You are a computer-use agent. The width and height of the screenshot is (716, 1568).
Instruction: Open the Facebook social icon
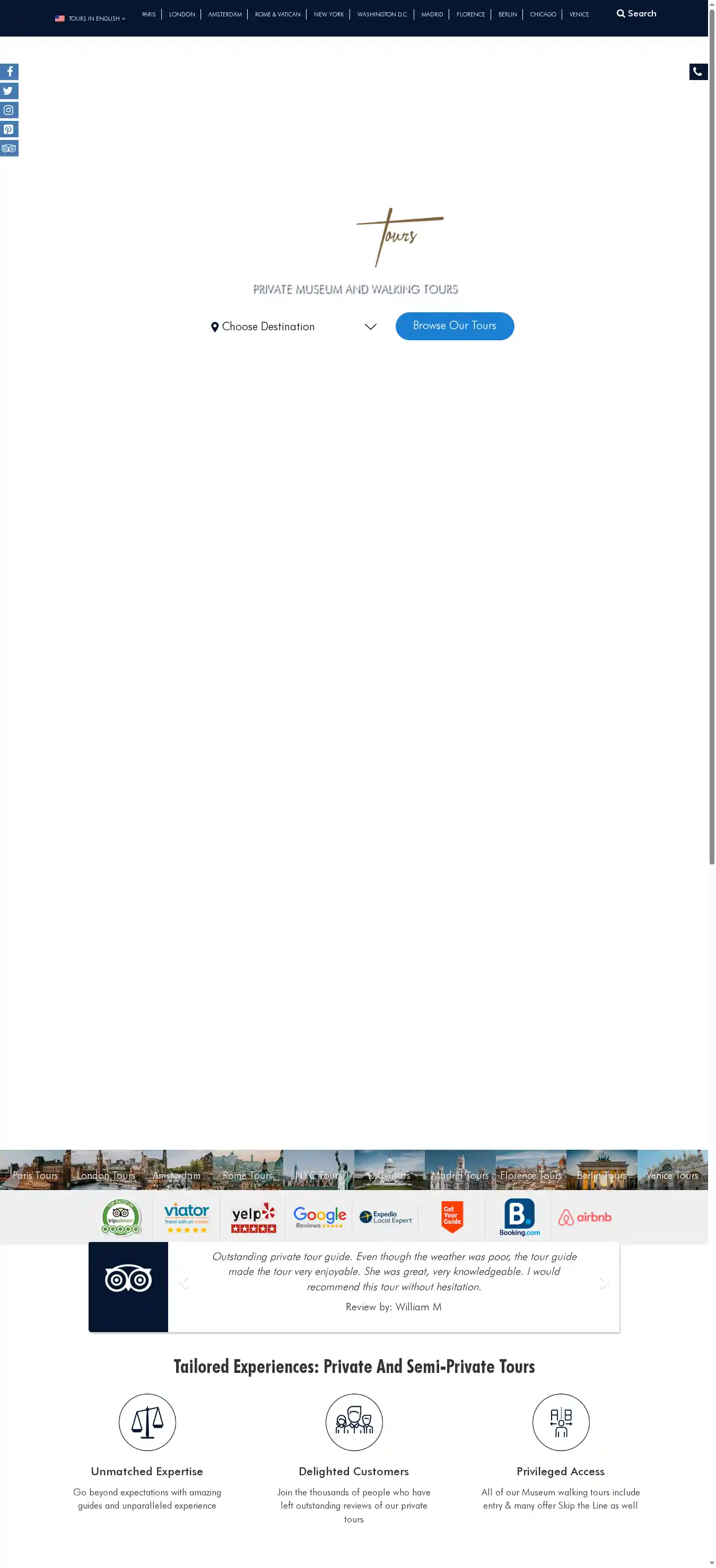(x=9, y=72)
